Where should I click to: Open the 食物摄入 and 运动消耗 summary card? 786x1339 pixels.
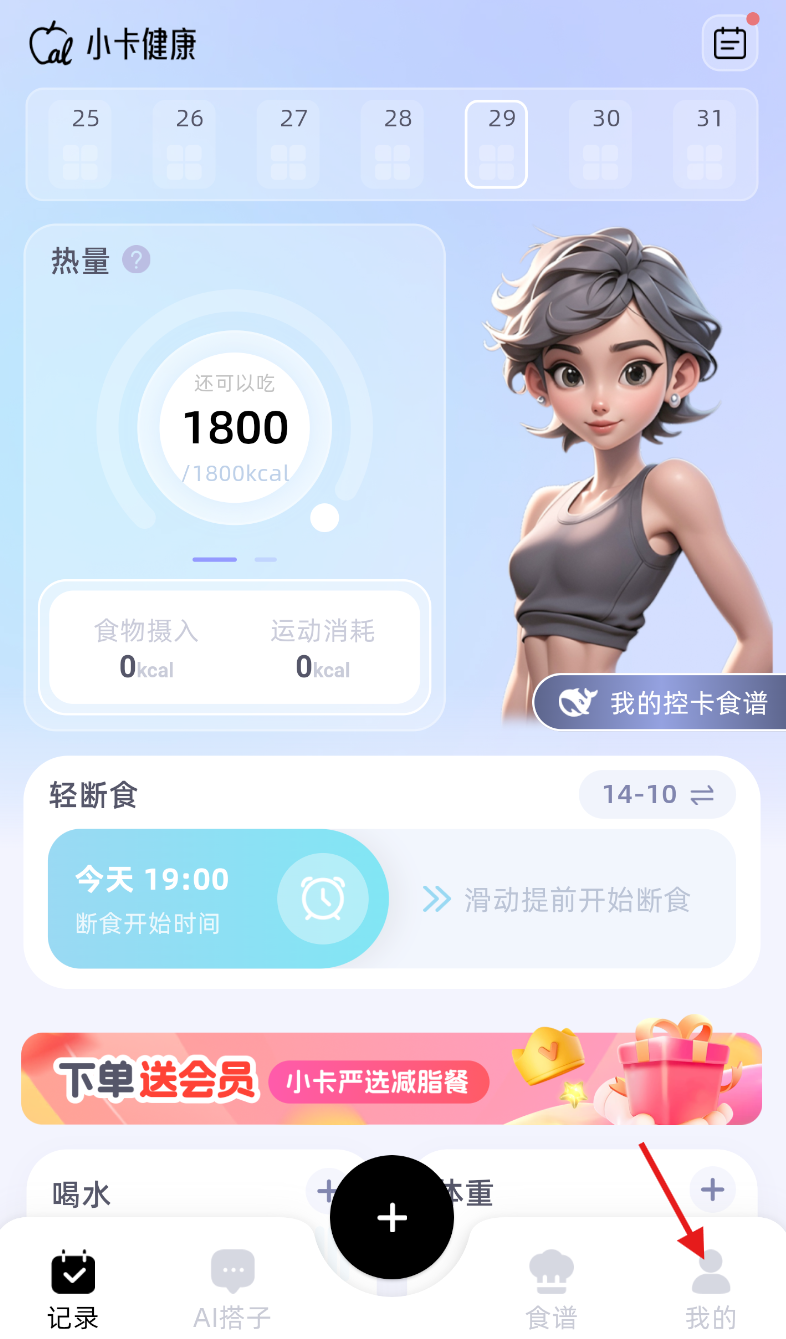(x=235, y=648)
